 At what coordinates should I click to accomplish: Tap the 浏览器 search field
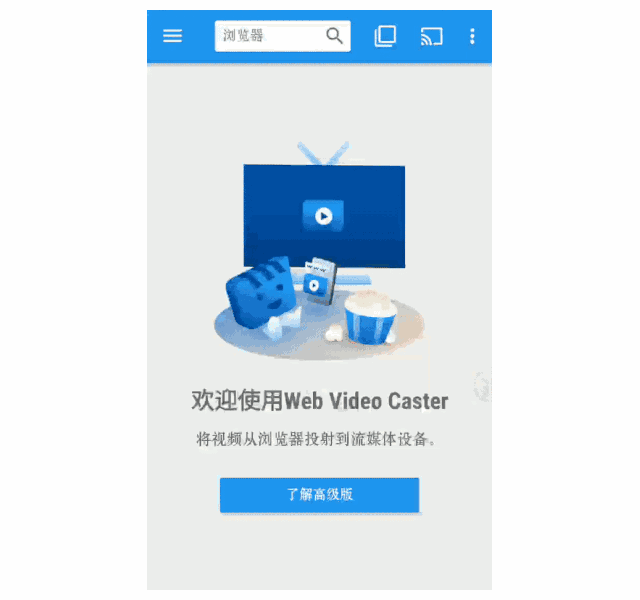pyautogui.click(x=266, y=36)
